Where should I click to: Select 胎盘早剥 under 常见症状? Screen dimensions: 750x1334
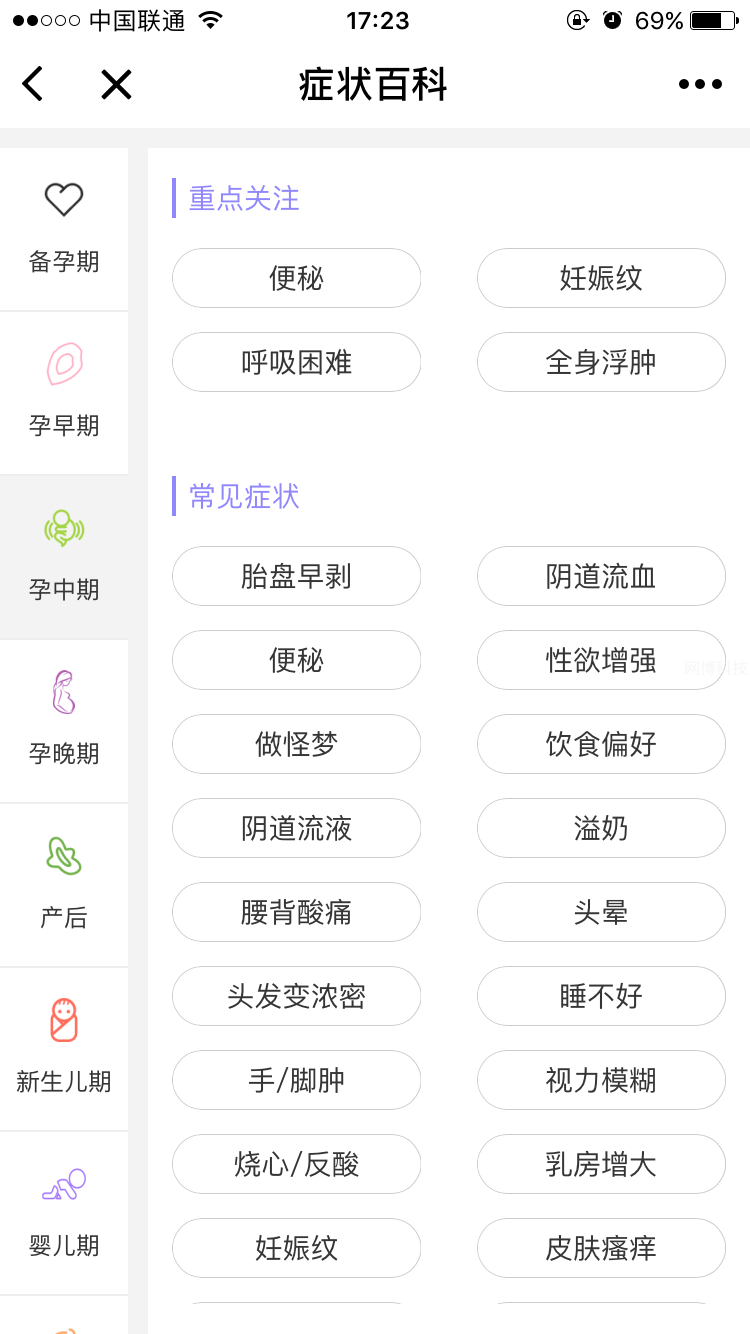point(296,576)
